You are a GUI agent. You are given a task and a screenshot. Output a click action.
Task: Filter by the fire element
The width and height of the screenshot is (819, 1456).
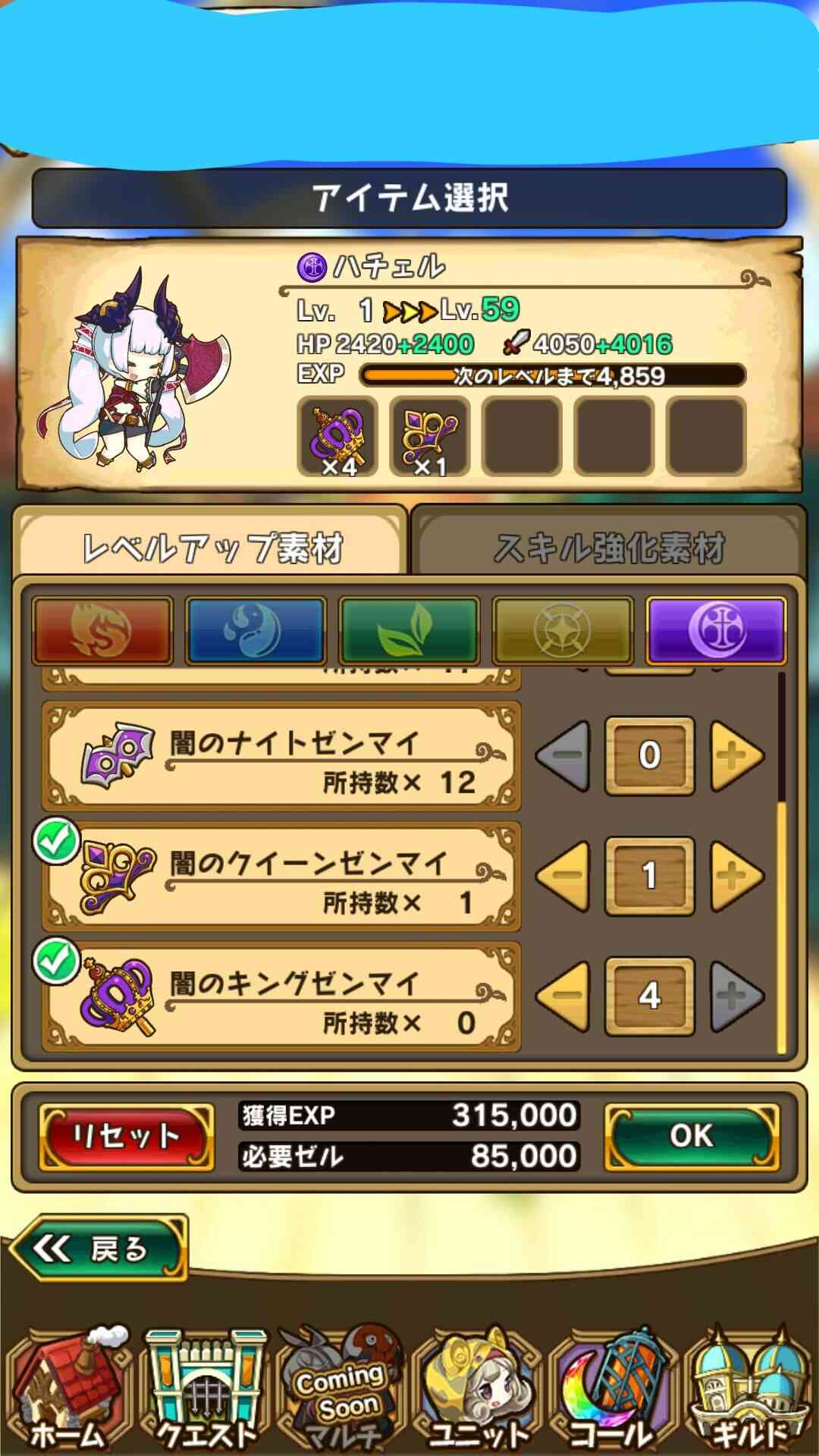coord(102,630)
